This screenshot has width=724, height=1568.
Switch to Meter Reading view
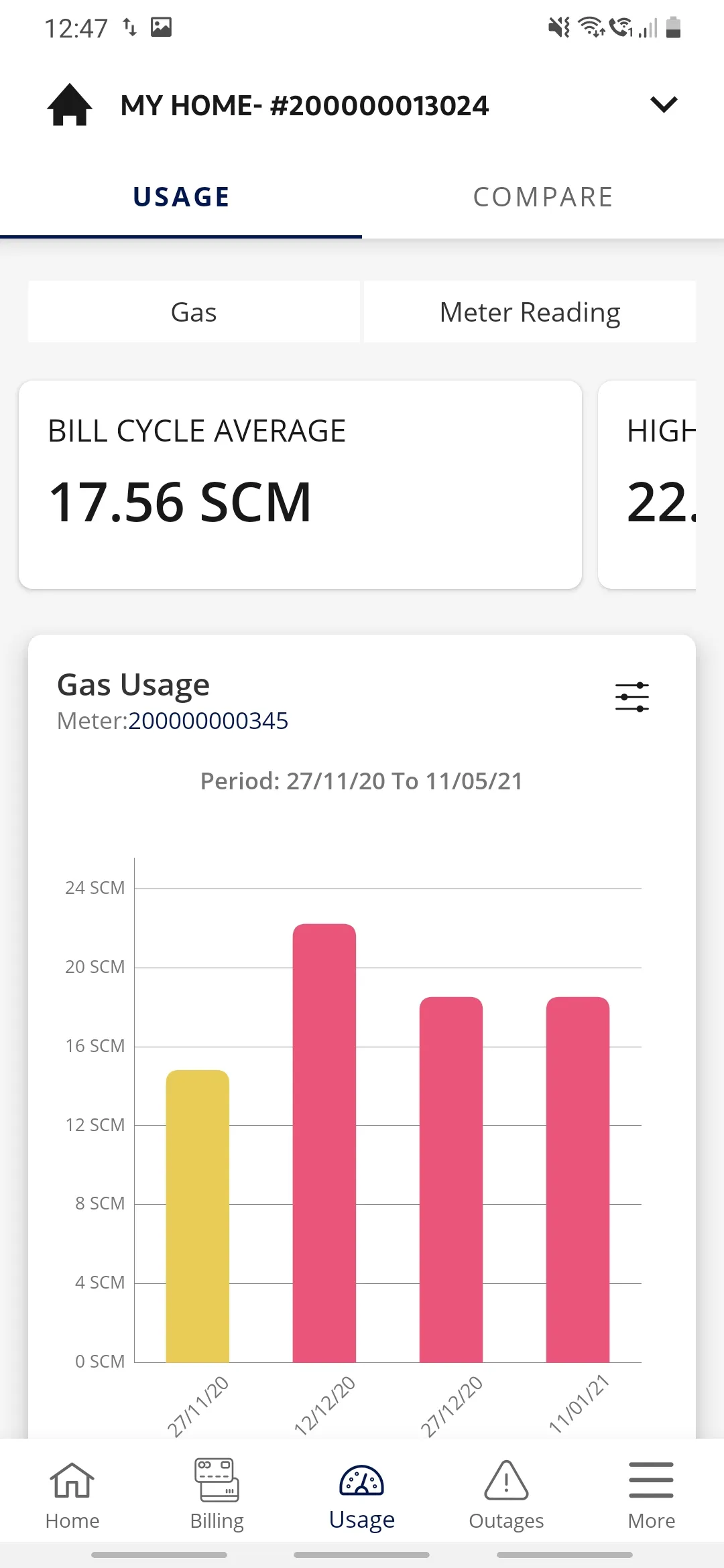(x=530, y=311)
